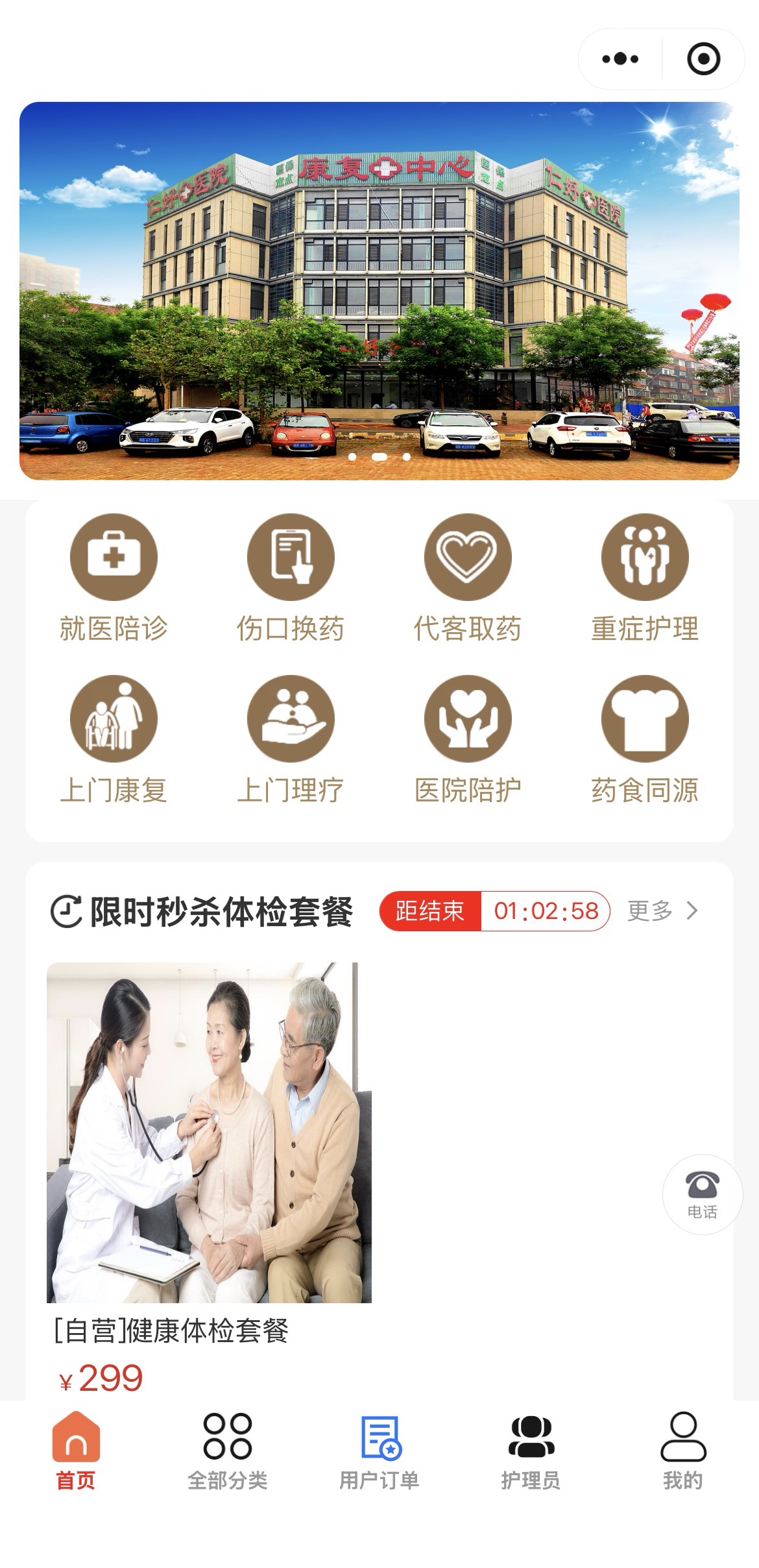Open the 护理员 tab

click(x=531, y=1451)
